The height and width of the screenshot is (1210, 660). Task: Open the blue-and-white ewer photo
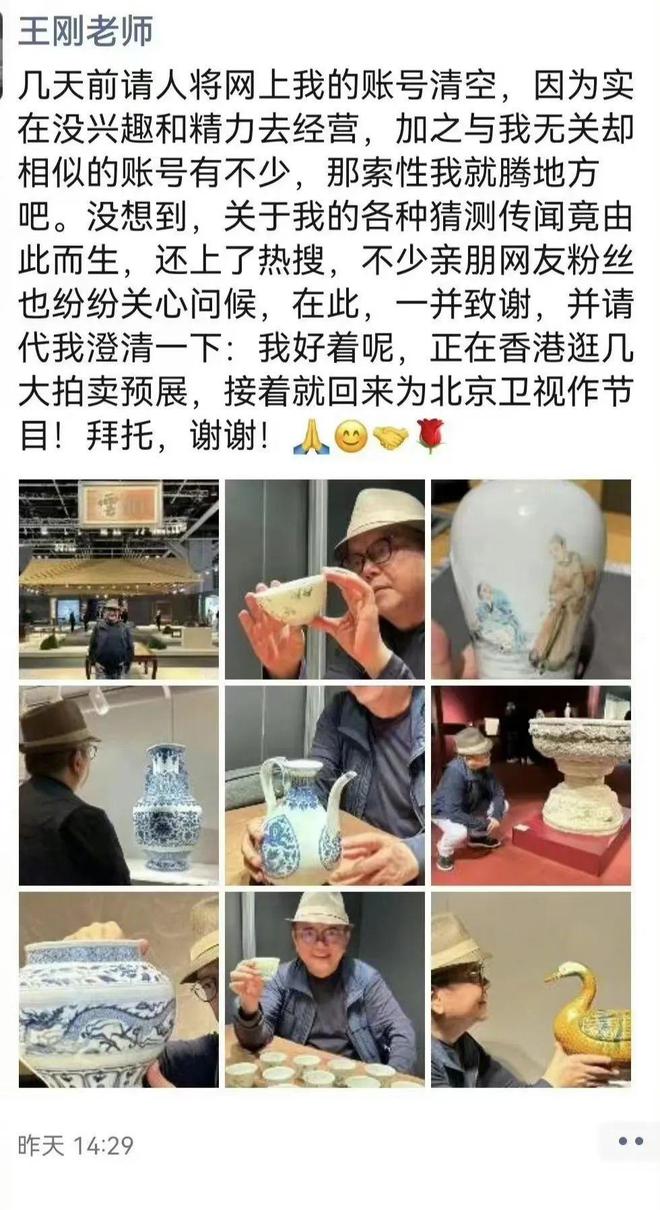click(324, 785)
